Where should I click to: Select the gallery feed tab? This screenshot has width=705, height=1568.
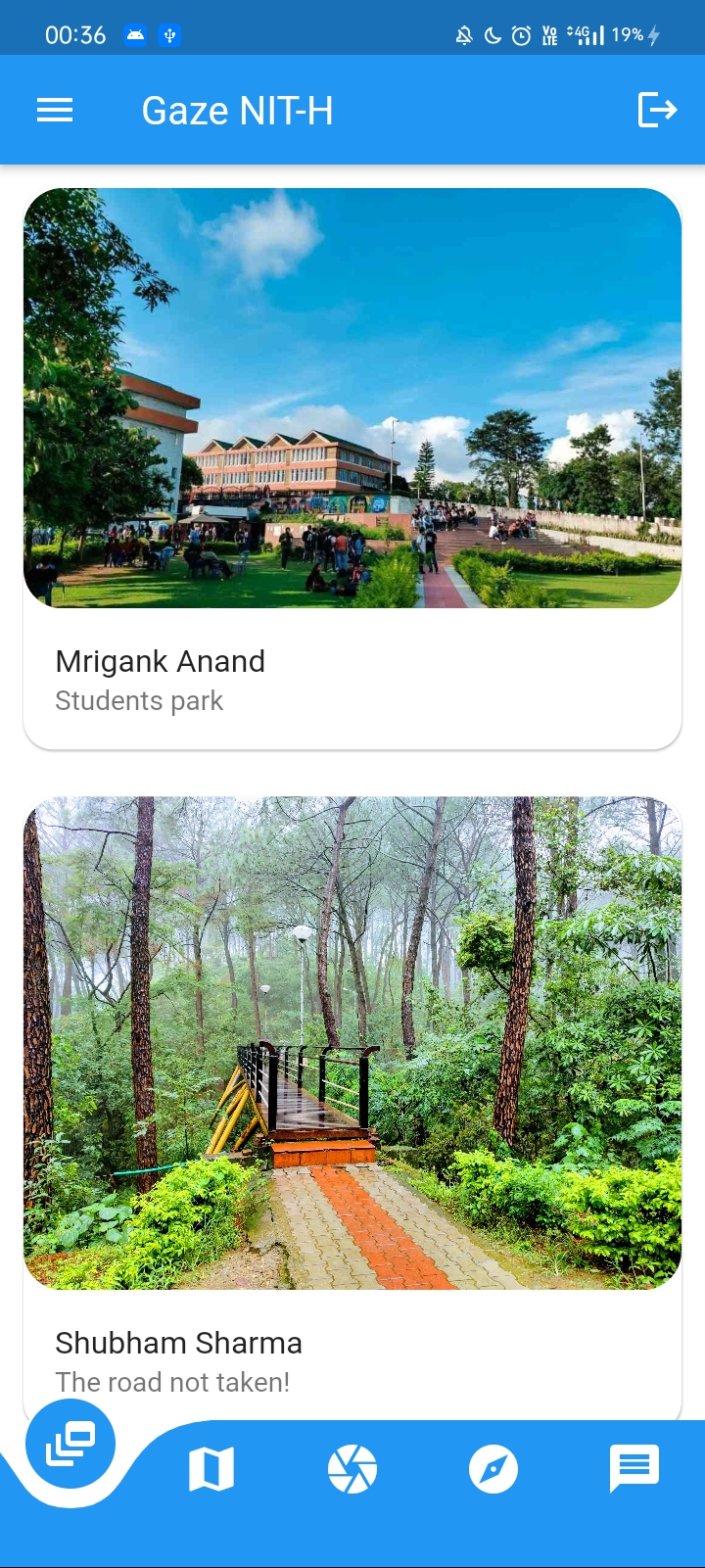point(70,1444)
